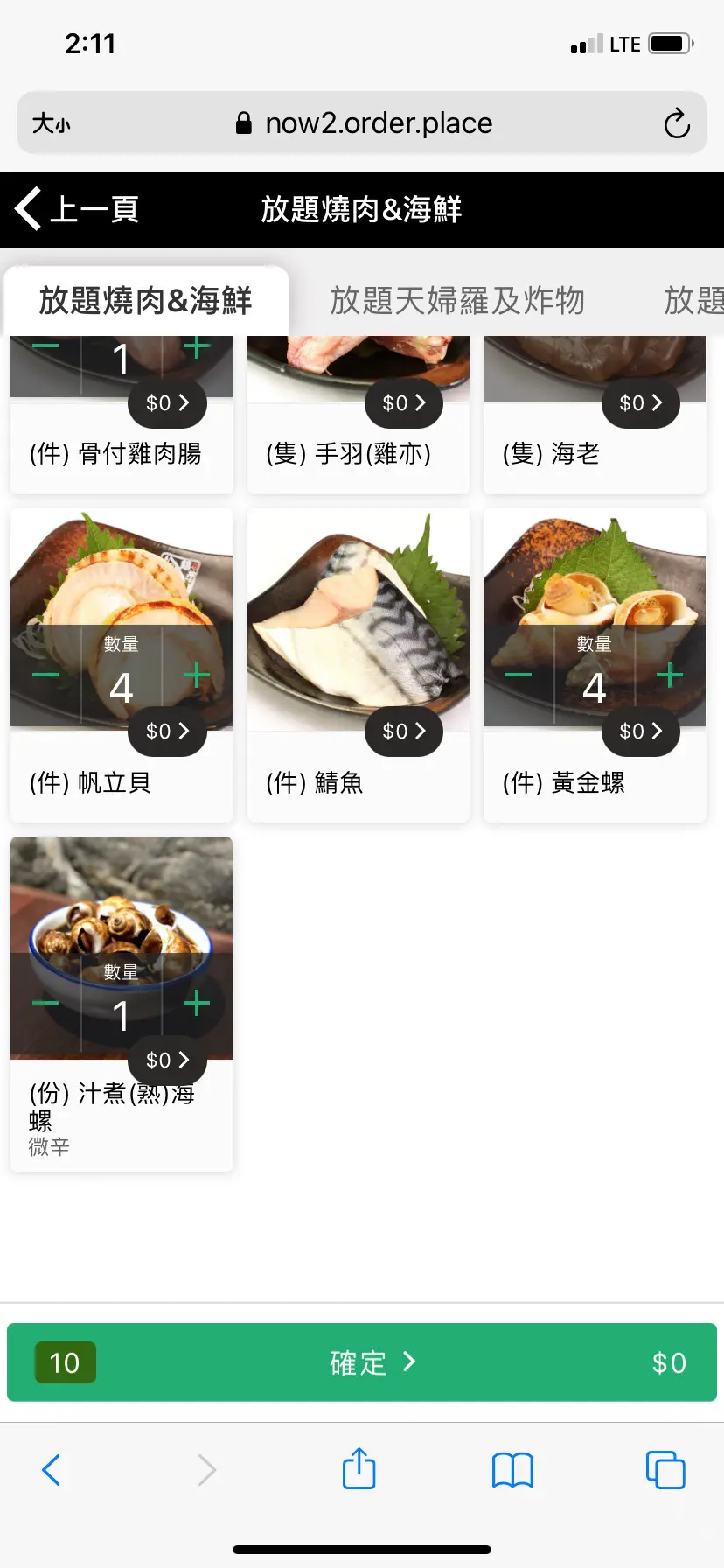Open Safari share sheet

[x=359, y=1469]
